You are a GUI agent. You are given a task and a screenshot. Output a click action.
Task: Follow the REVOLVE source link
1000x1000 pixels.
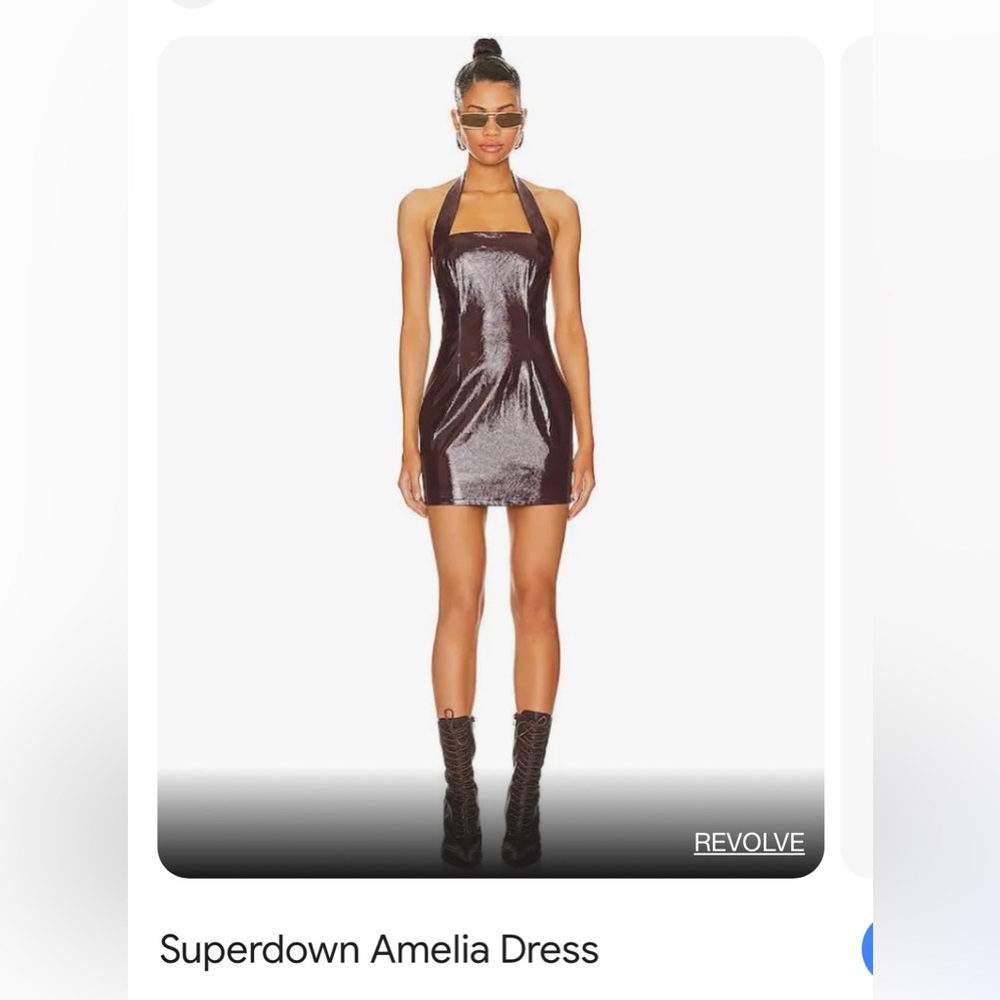[749, 842]
